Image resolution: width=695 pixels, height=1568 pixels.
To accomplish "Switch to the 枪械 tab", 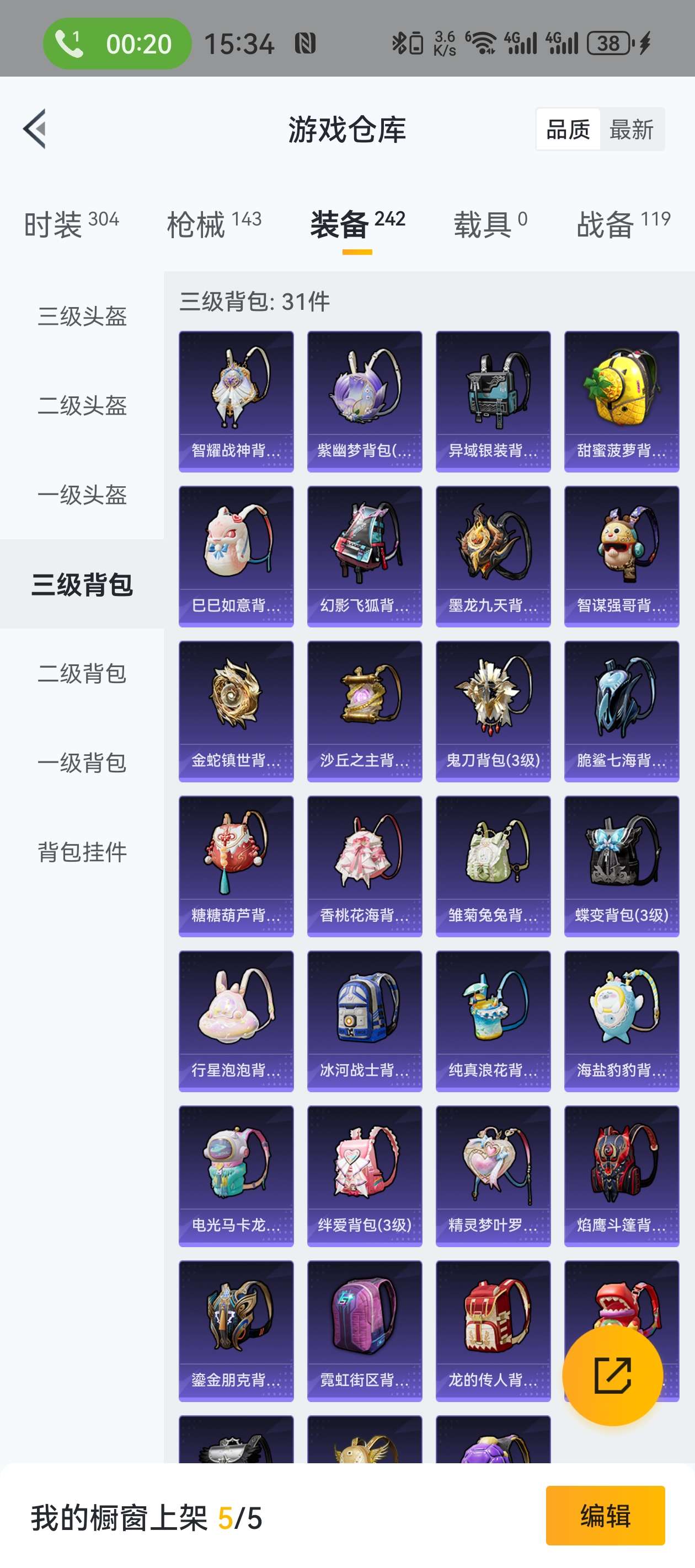I will click(x=214, y=224).
